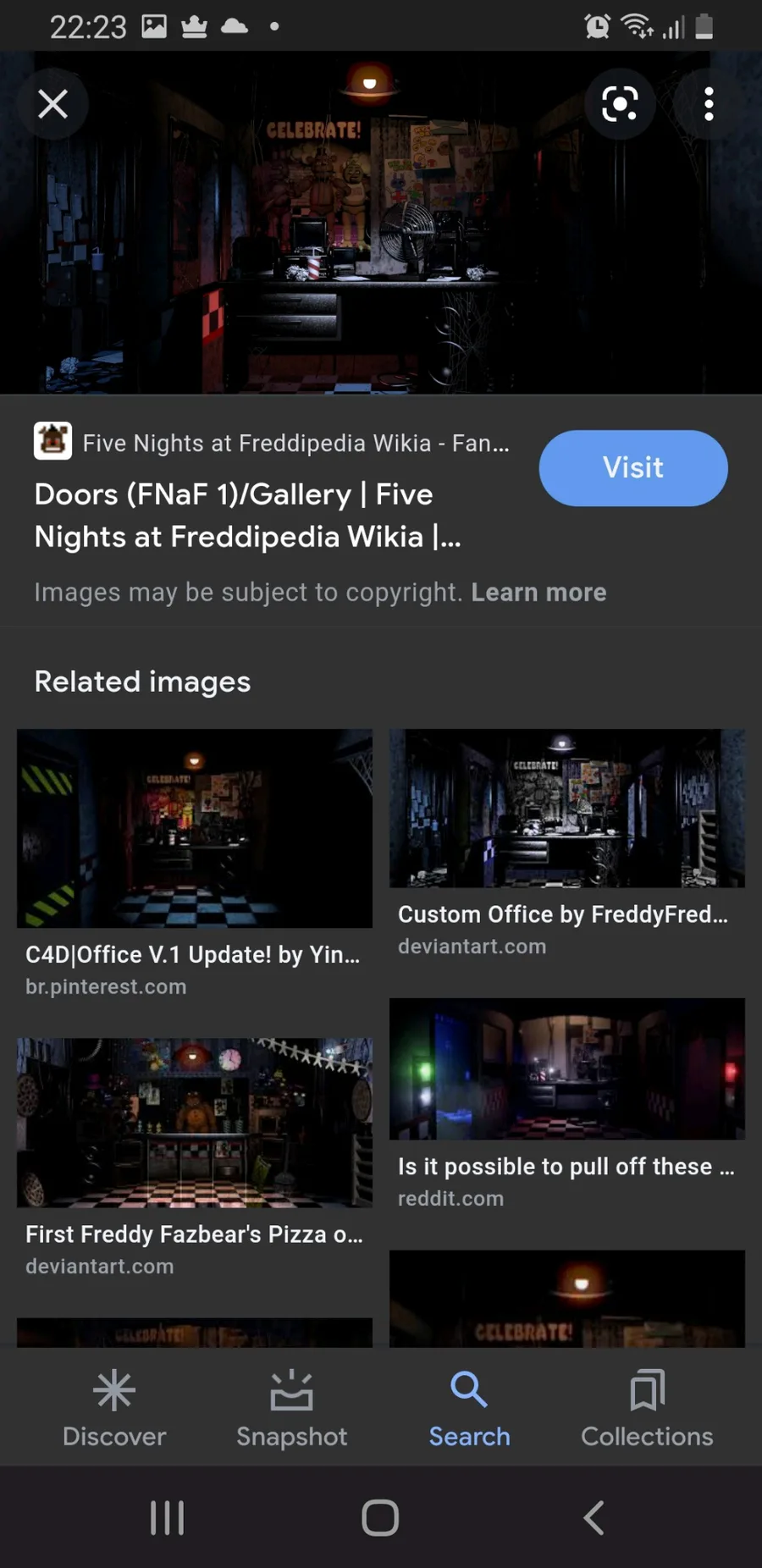Open recent apps from the navigation bar
The height and width of the screenshot is (1568, 762).
click(167, 1518)
